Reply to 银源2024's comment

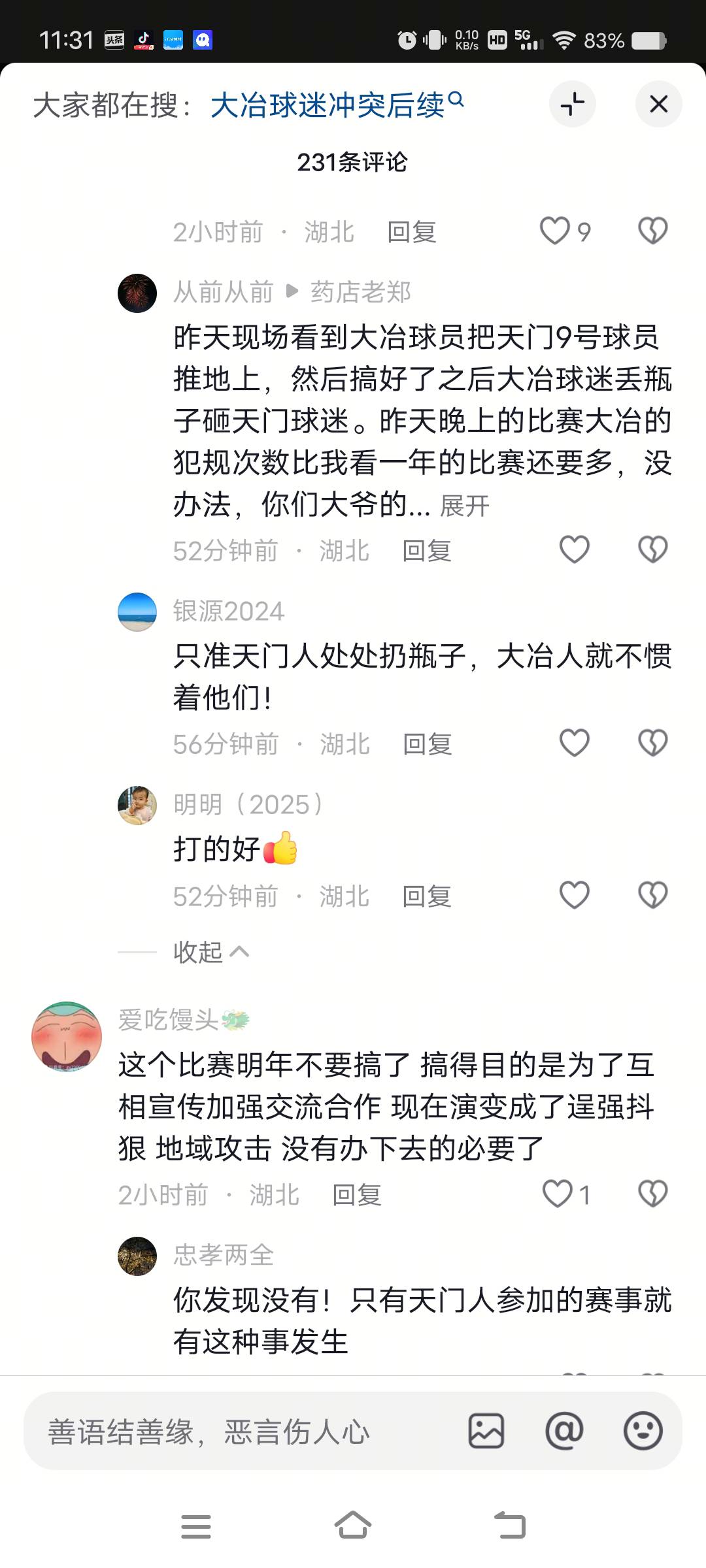pyautogui.click(x=427, y=744)
